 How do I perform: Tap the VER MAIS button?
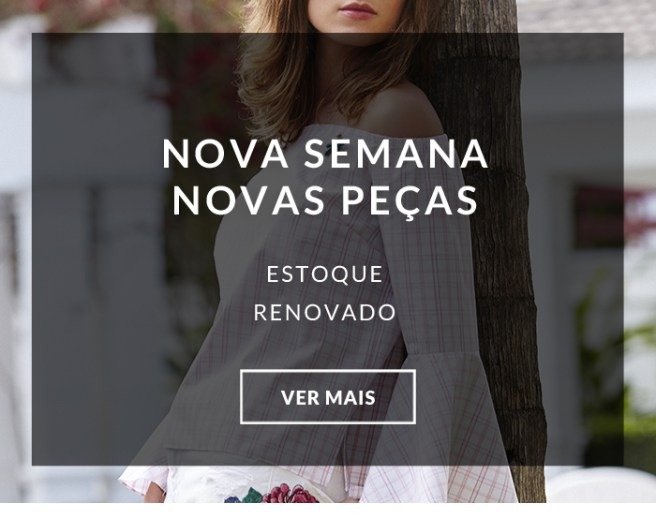(x=328, y=397)
